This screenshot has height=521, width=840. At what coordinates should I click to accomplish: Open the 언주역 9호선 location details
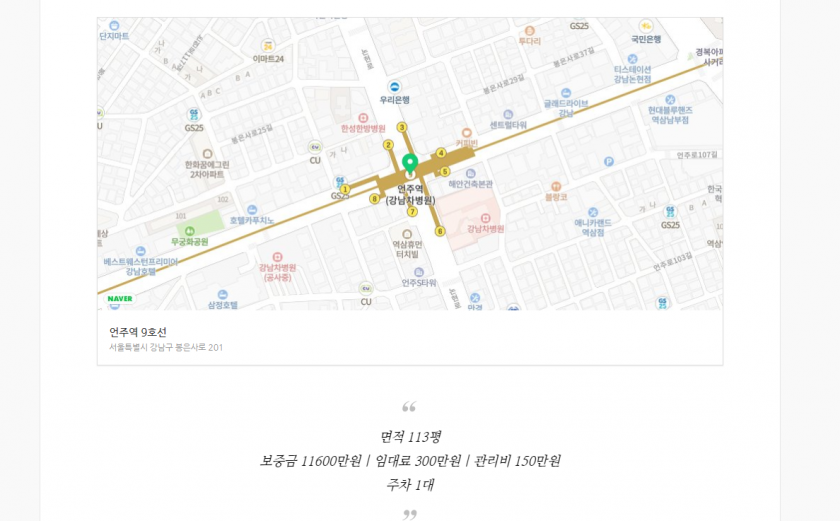click(x=139, y=332)
